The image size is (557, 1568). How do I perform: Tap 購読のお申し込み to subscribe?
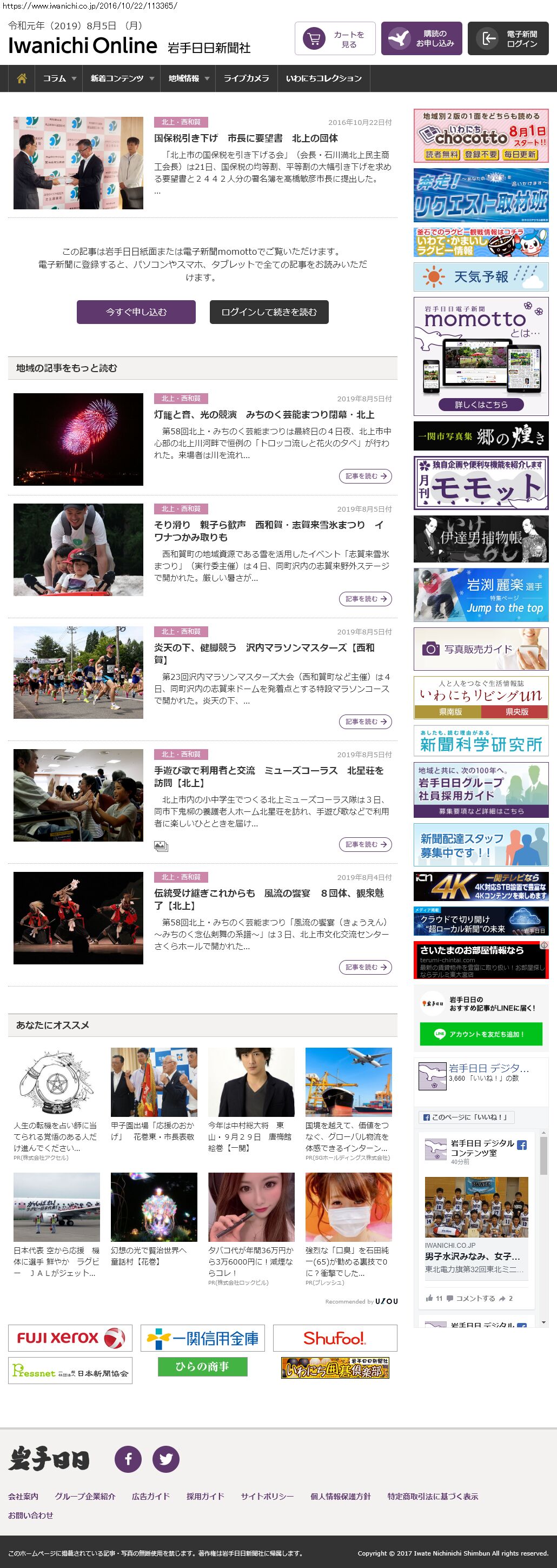(421, 39)
